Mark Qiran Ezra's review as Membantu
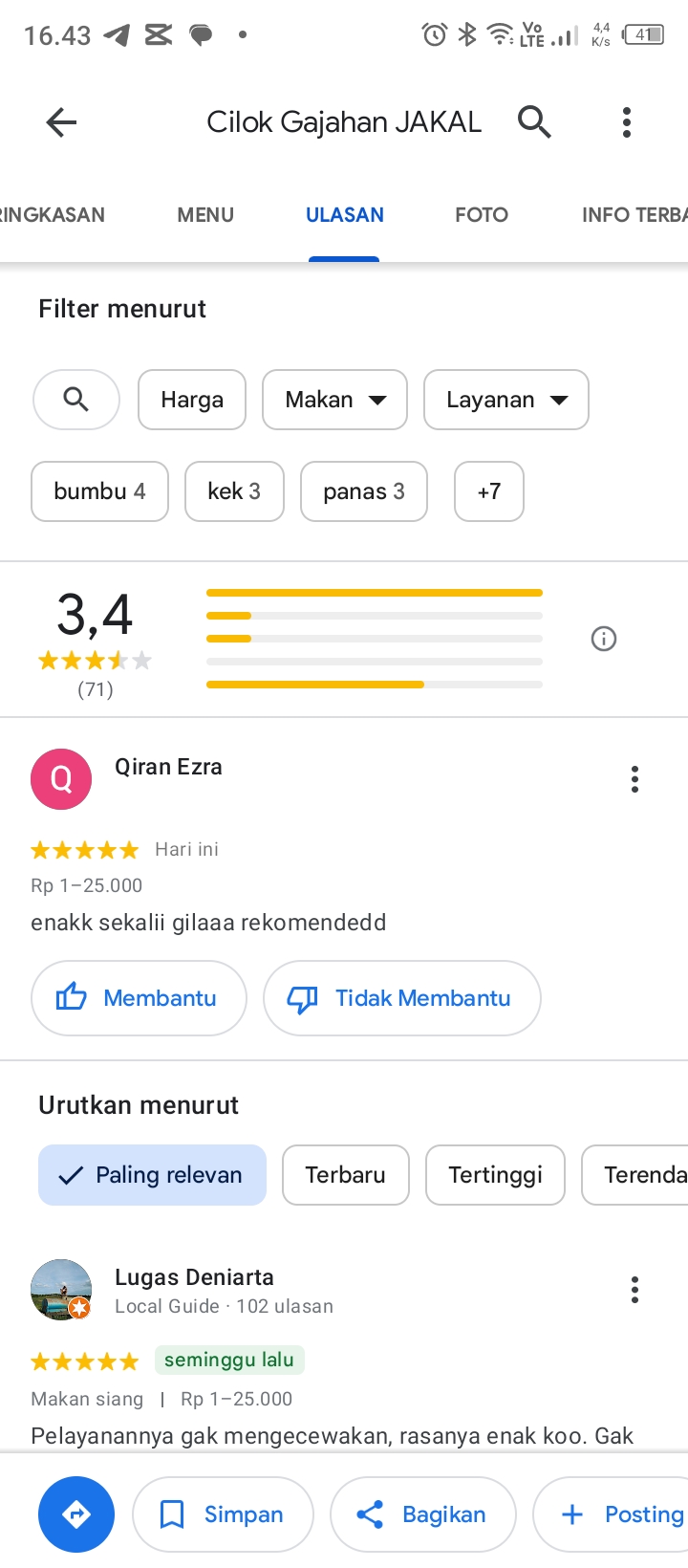 pos(139,998)
